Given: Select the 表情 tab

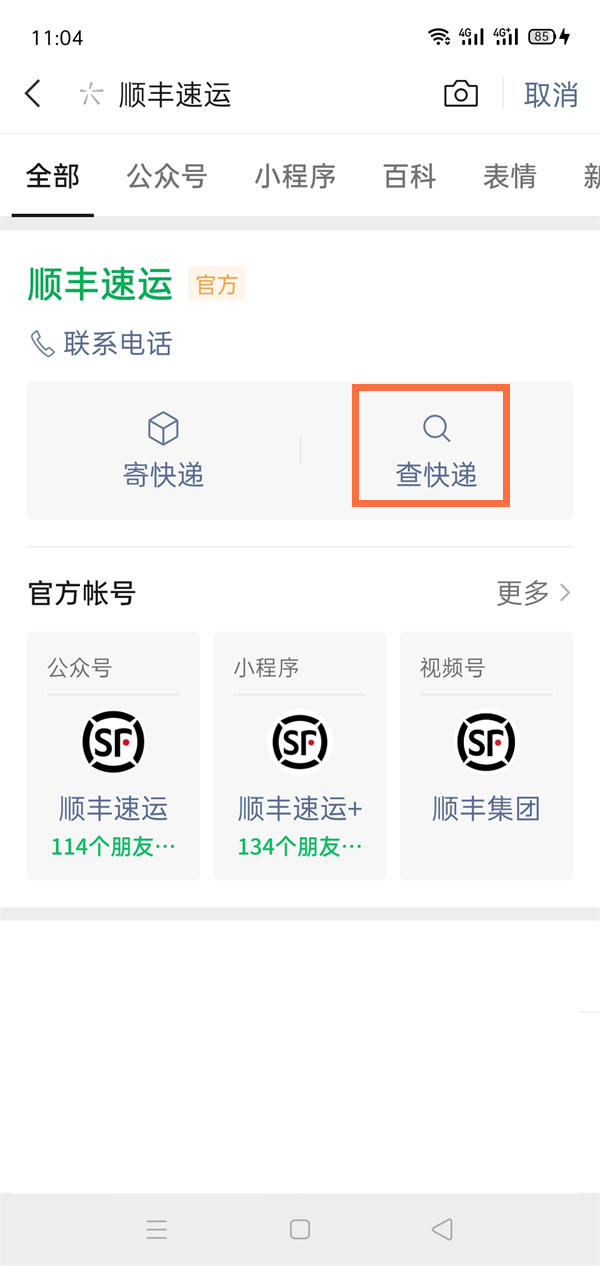Looking at the screenshot, I should click(x=510, y=177).
